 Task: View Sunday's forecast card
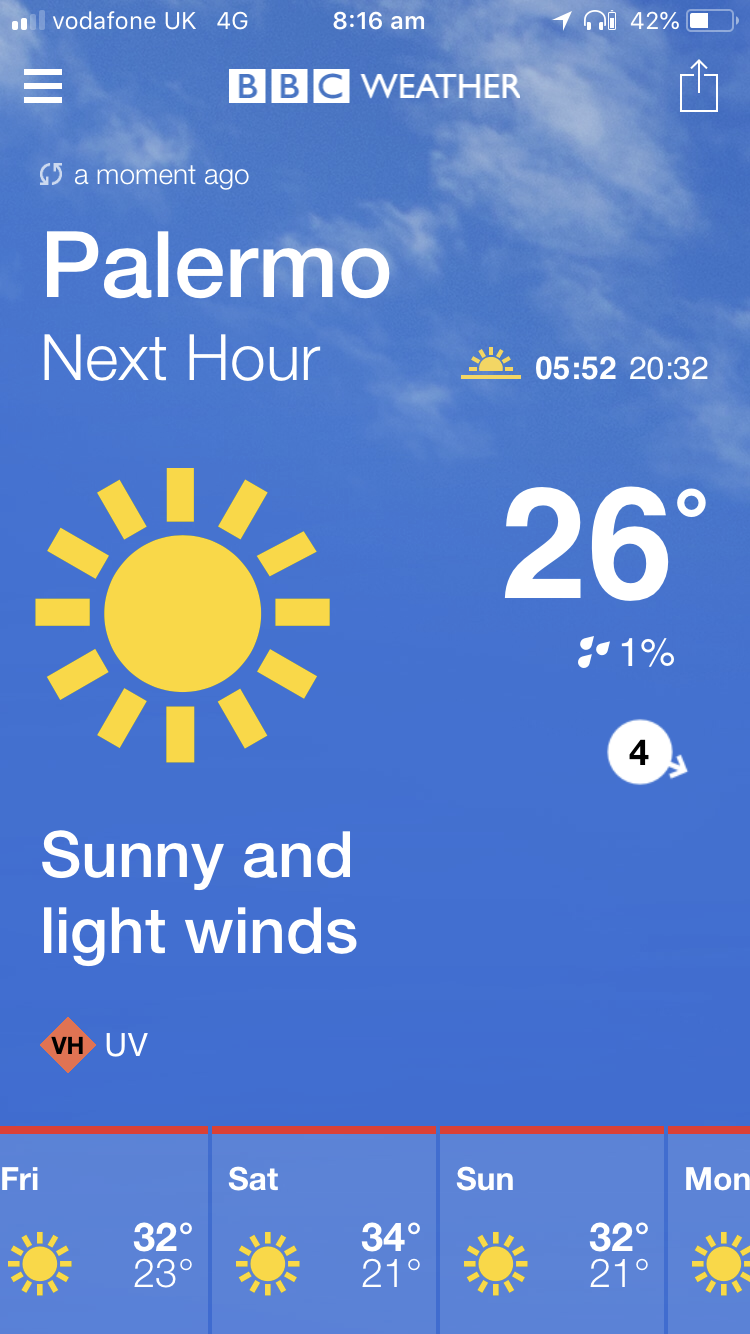click(552, 1232)
